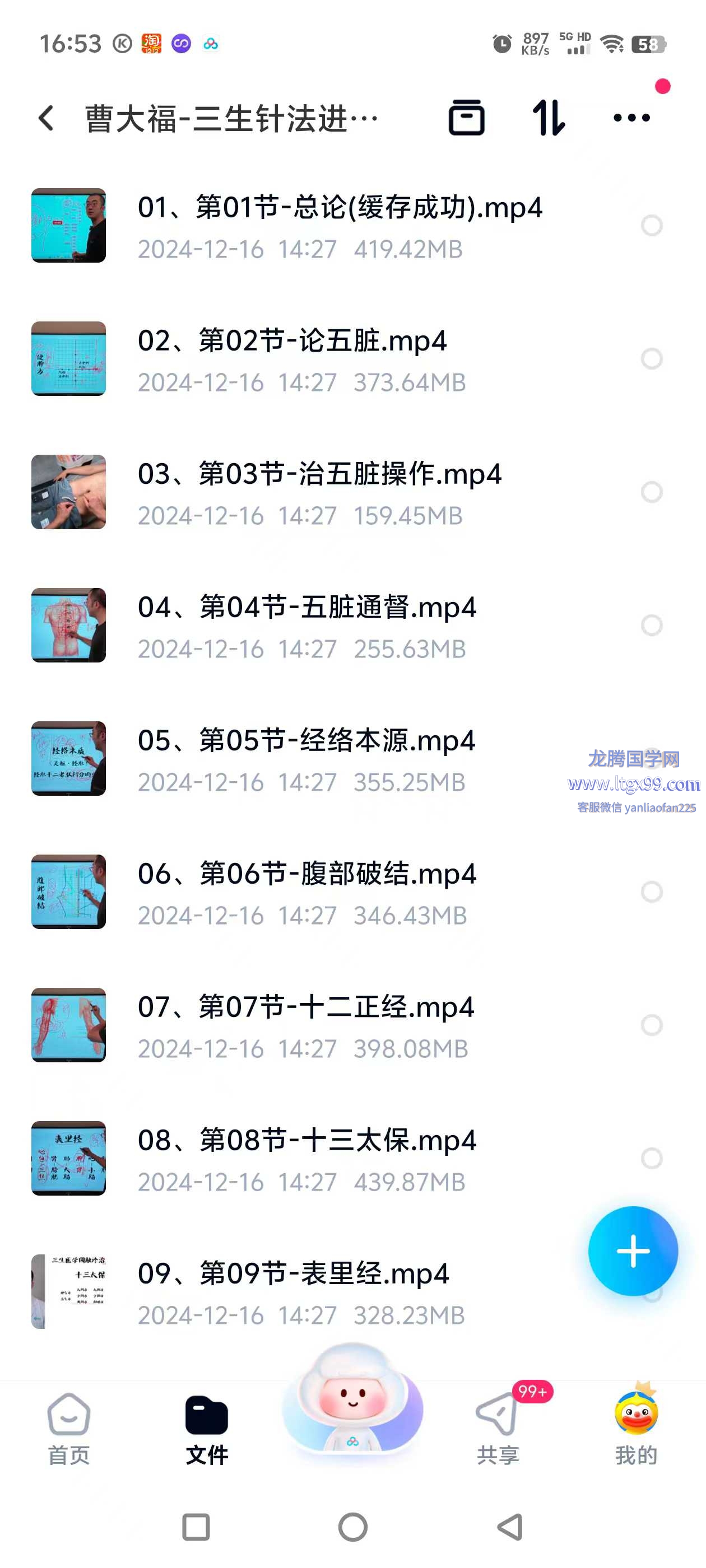706x1568 pixels.
Task: Select the circle for 04、第04节-五脏通督.mp4
Action: pos(651,625)
